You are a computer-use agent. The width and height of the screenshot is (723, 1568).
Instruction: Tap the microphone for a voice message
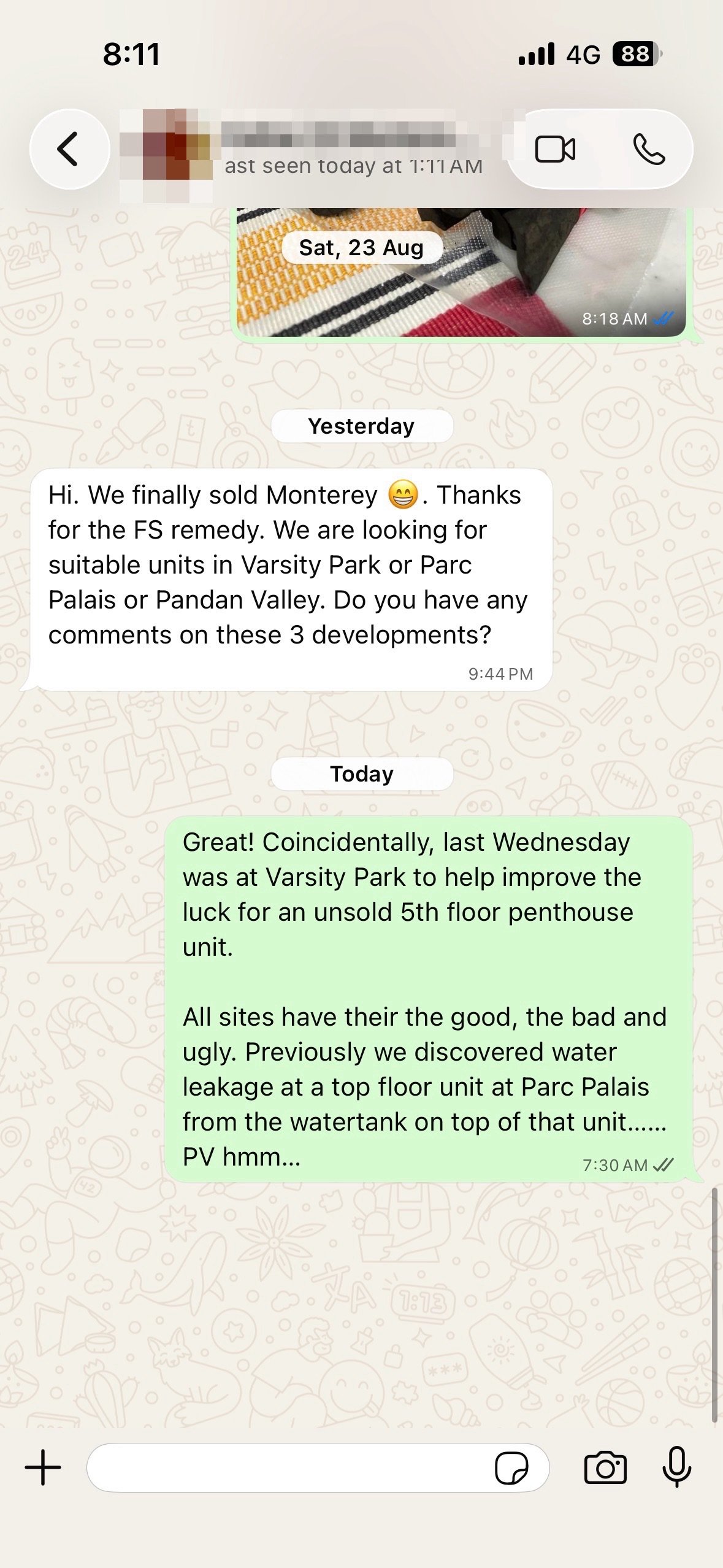click(677, 1467)
